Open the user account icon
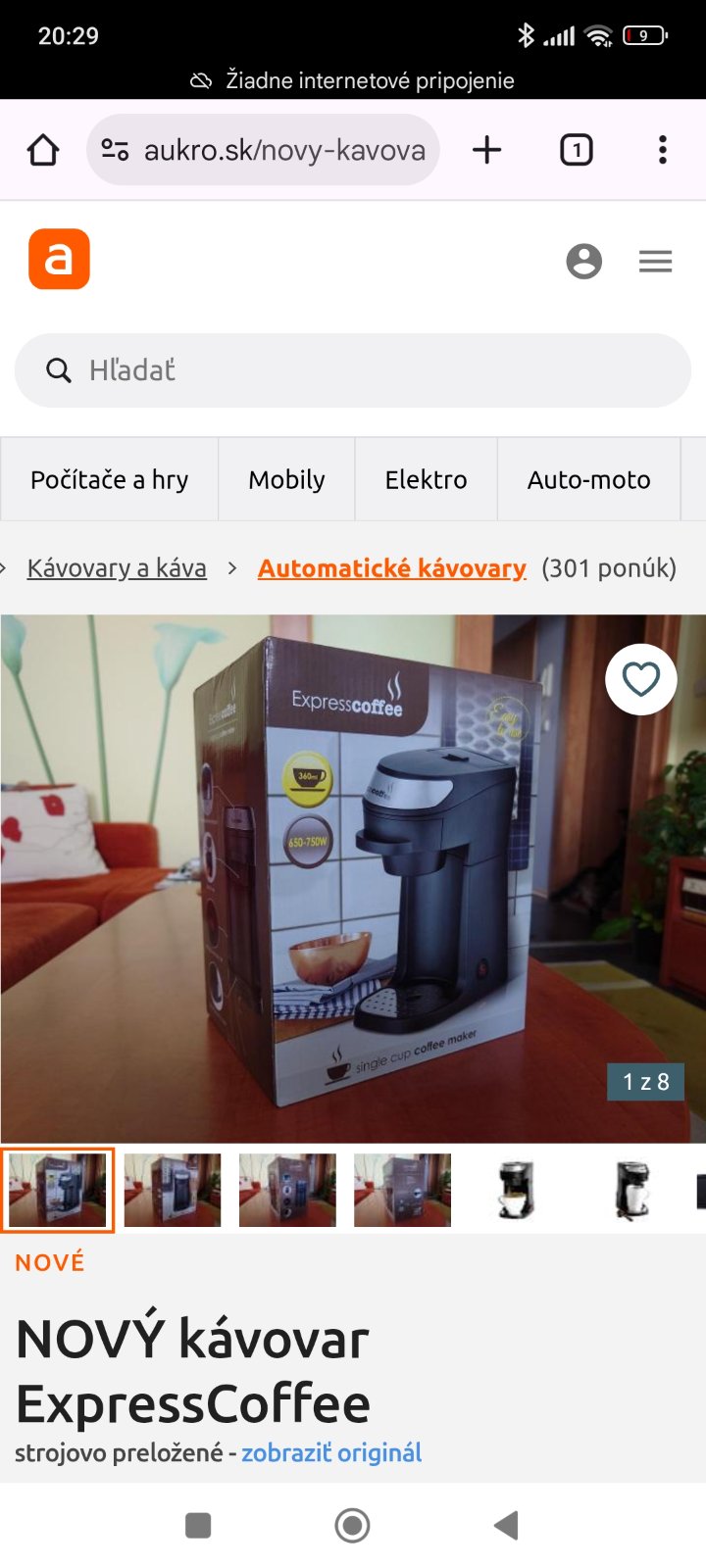Viewport: 706px width, 1568px height. pos(583,261)
